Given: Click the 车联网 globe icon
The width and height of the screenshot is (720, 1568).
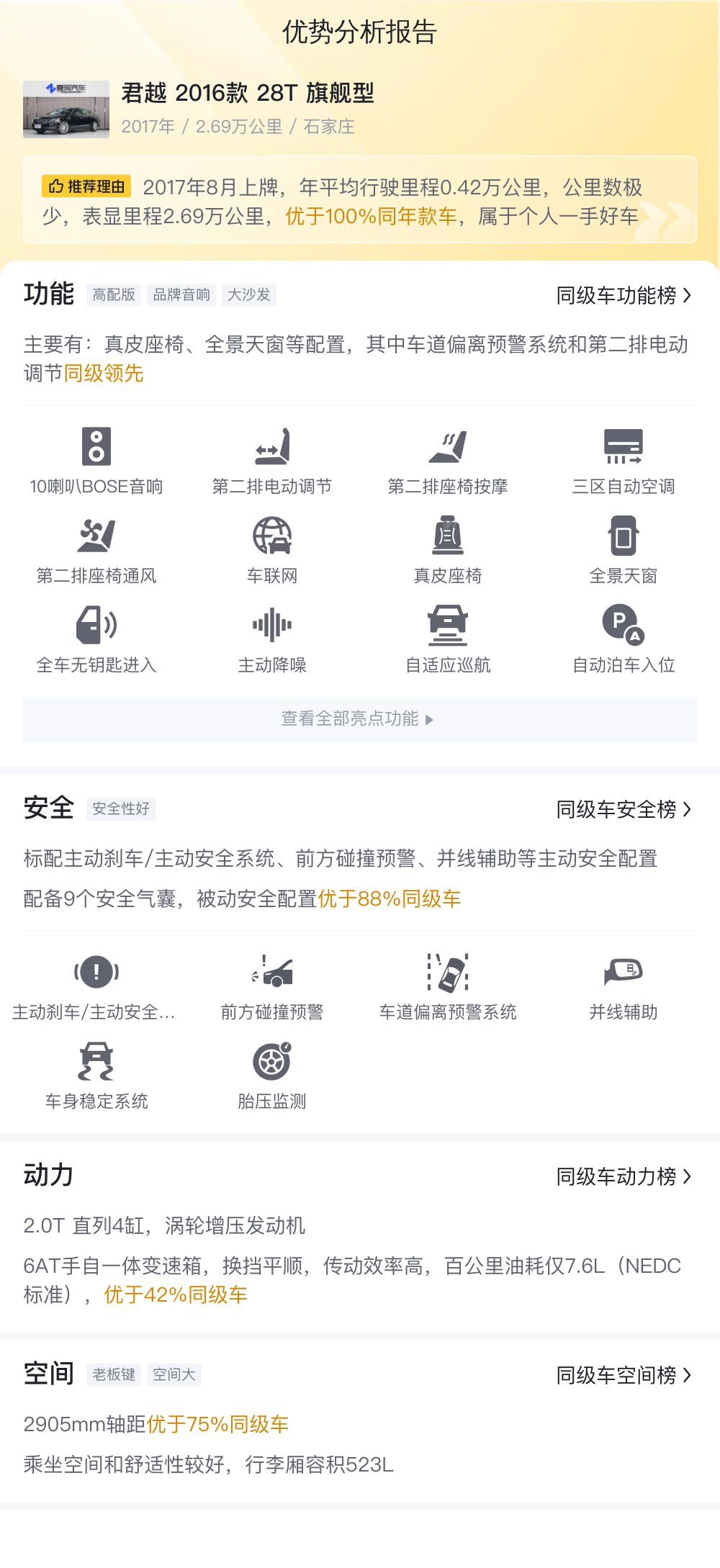Looking at the screenshot, I should (274, 539).
